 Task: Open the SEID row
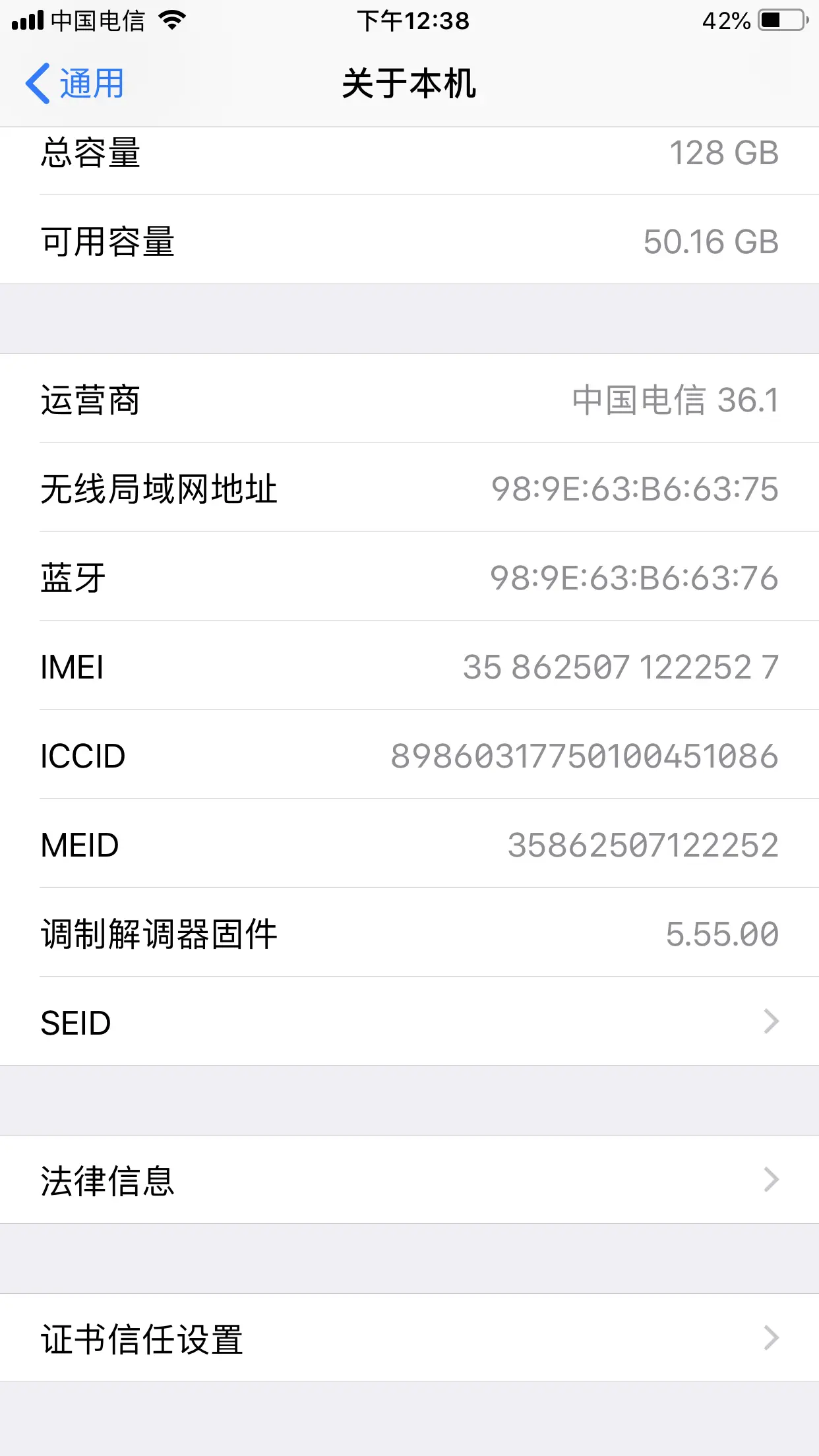(x=409, y=1021)
